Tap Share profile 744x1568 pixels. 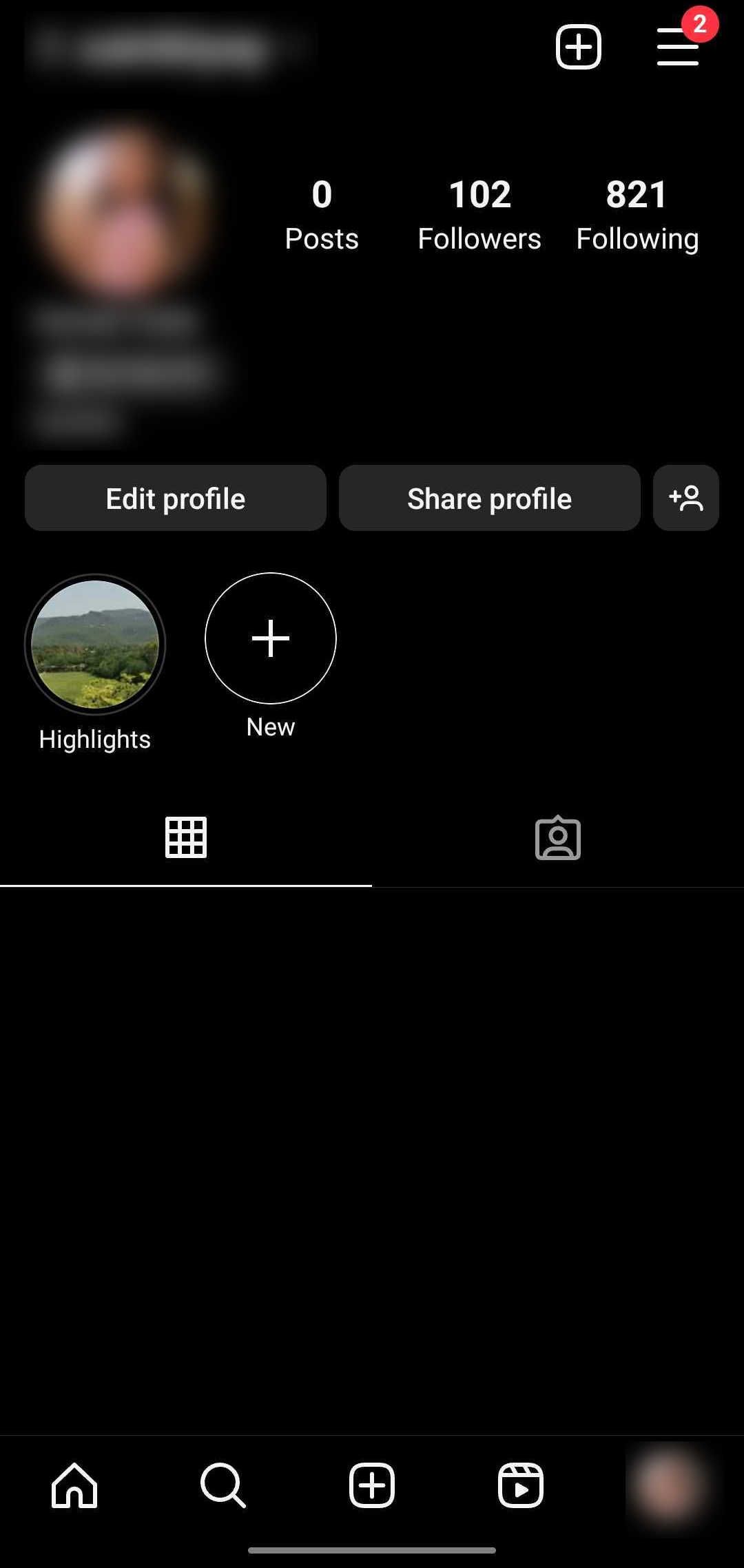pyautogui.click(x=489, y=498)
